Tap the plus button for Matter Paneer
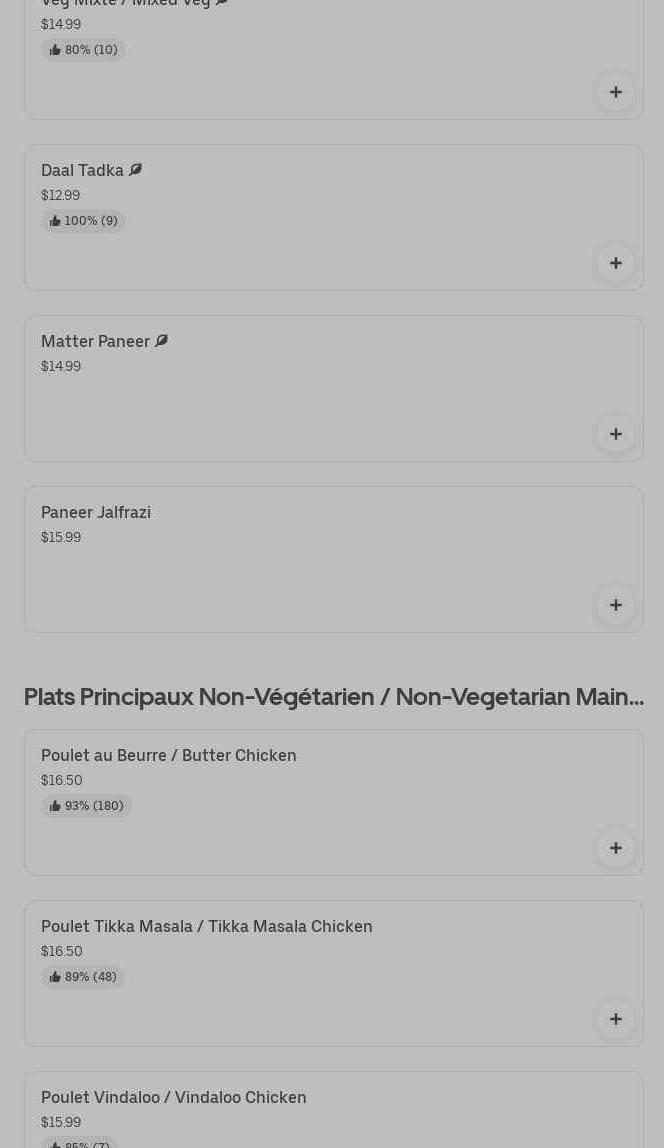 tap(615, 434)
